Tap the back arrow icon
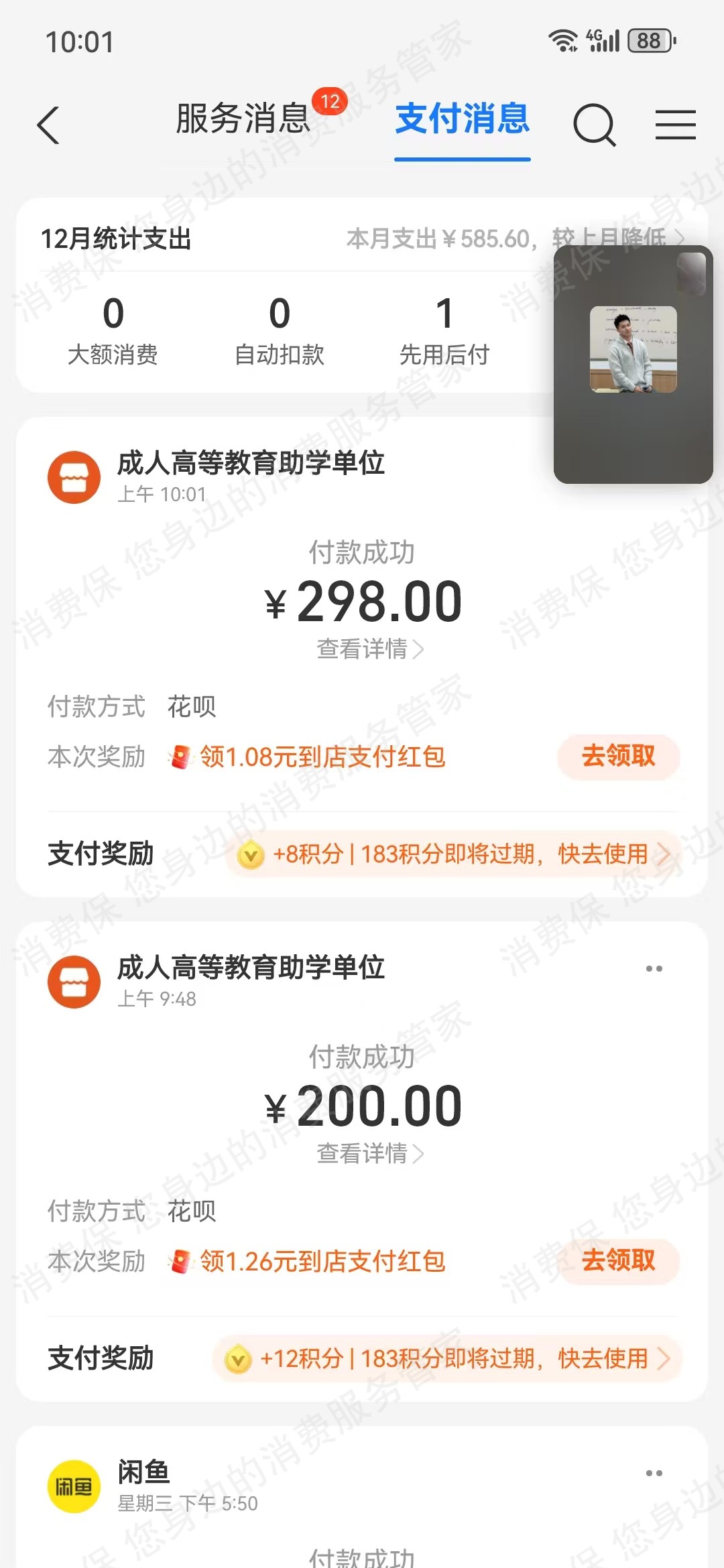This screenshot has width=724, height=1568. click(x=48, y=126)
